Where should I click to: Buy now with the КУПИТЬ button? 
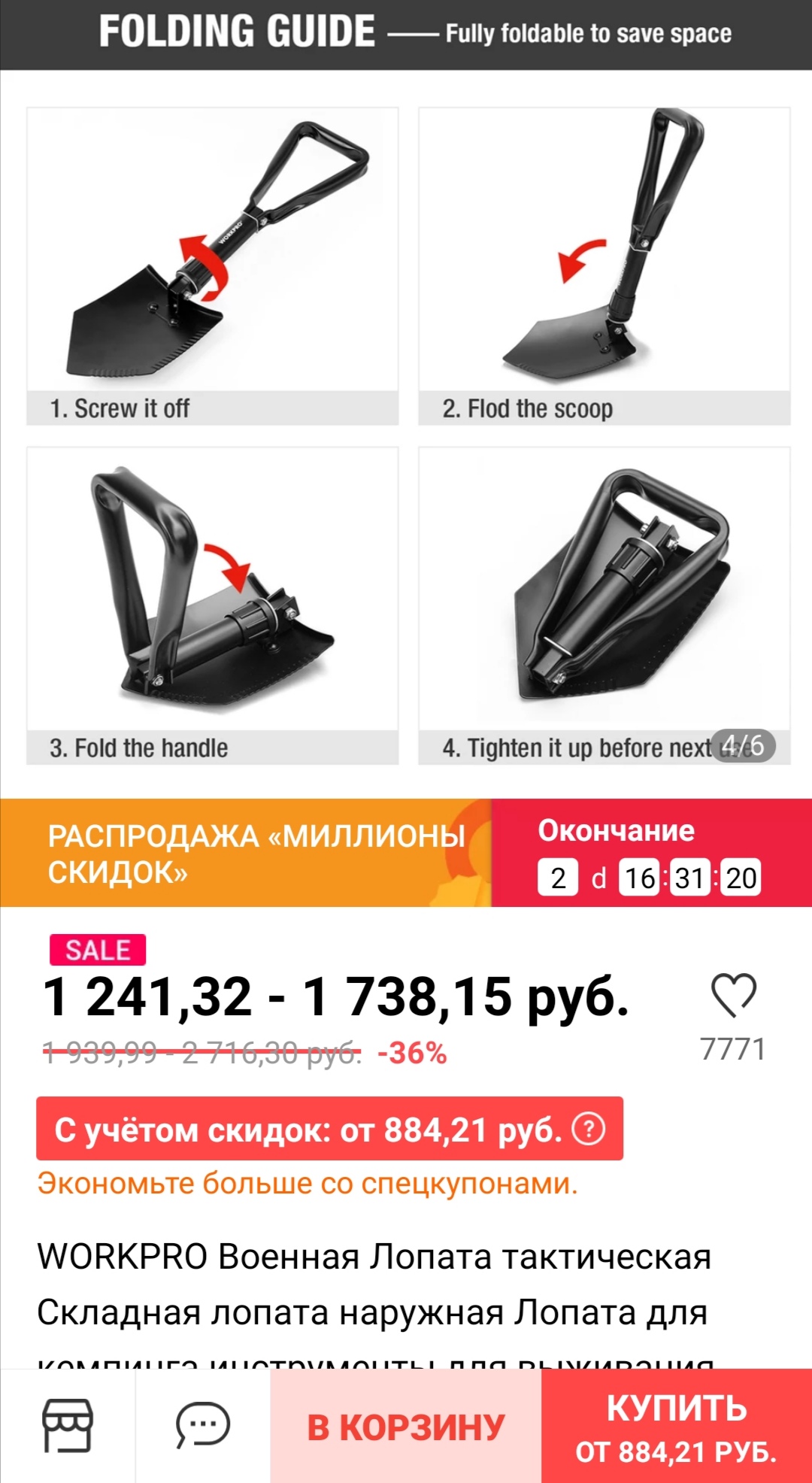676,1427
